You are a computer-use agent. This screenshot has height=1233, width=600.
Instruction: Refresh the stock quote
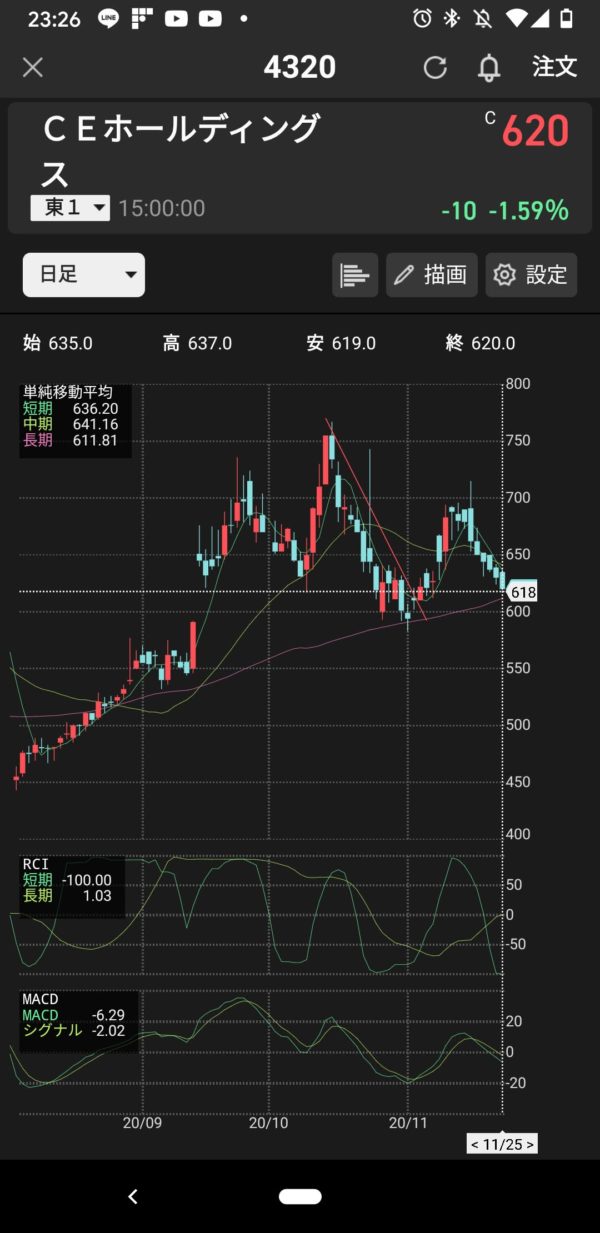(435, 68)
